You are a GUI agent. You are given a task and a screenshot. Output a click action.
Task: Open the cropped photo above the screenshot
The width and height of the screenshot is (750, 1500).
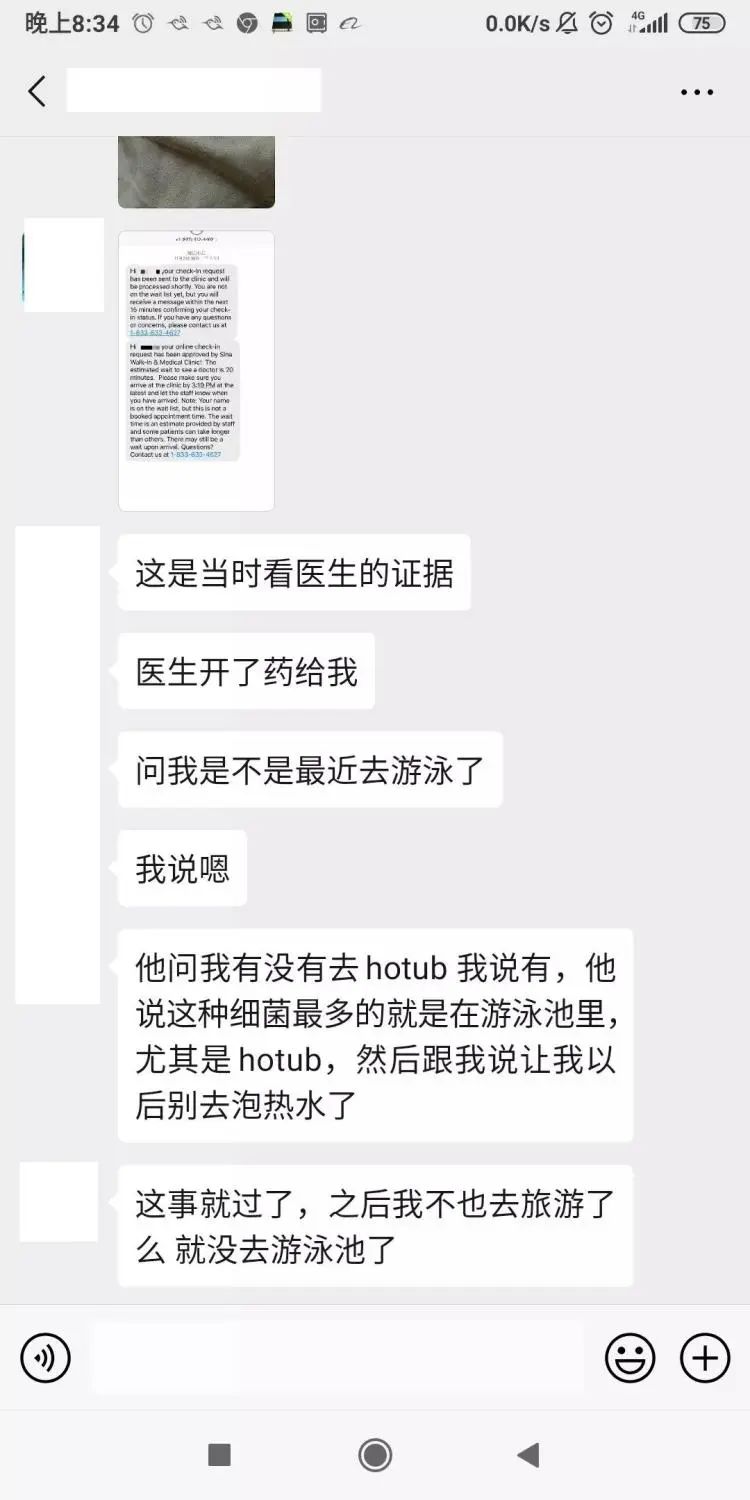(x=196, y=172)
